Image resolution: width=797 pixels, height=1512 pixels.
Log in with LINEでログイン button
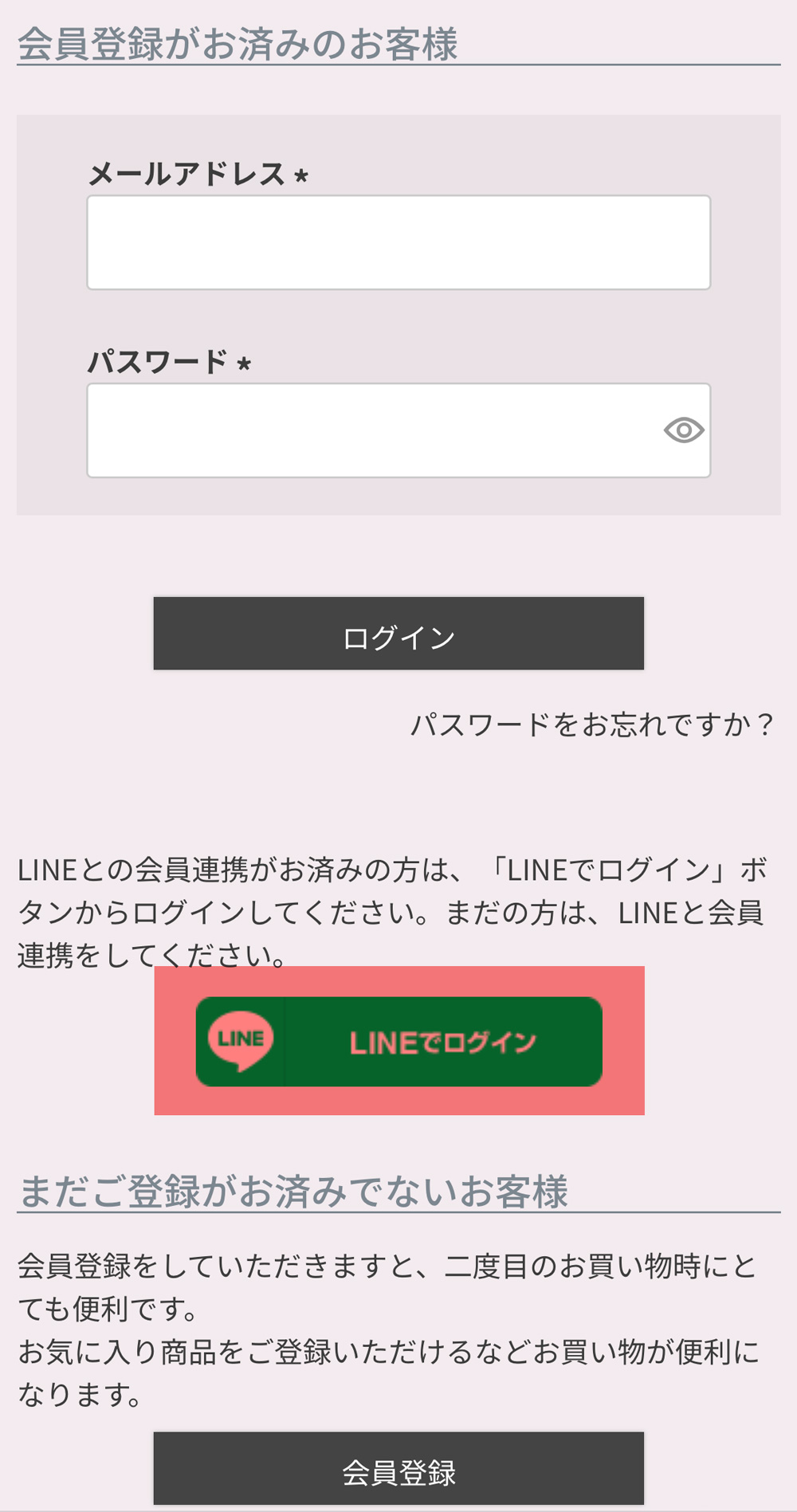(x=398, y=1042)
